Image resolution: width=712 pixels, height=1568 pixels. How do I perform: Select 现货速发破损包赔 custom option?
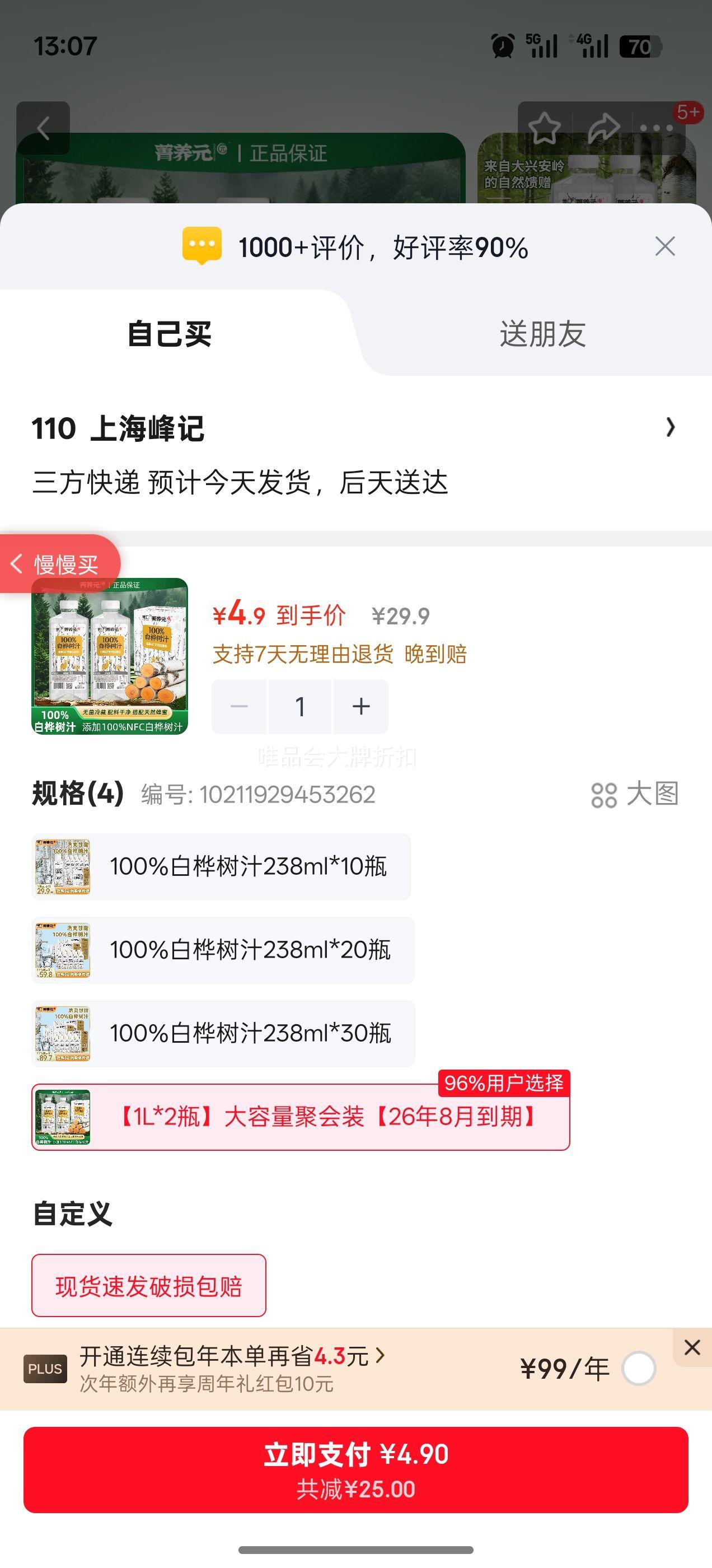pos(148,1286)
